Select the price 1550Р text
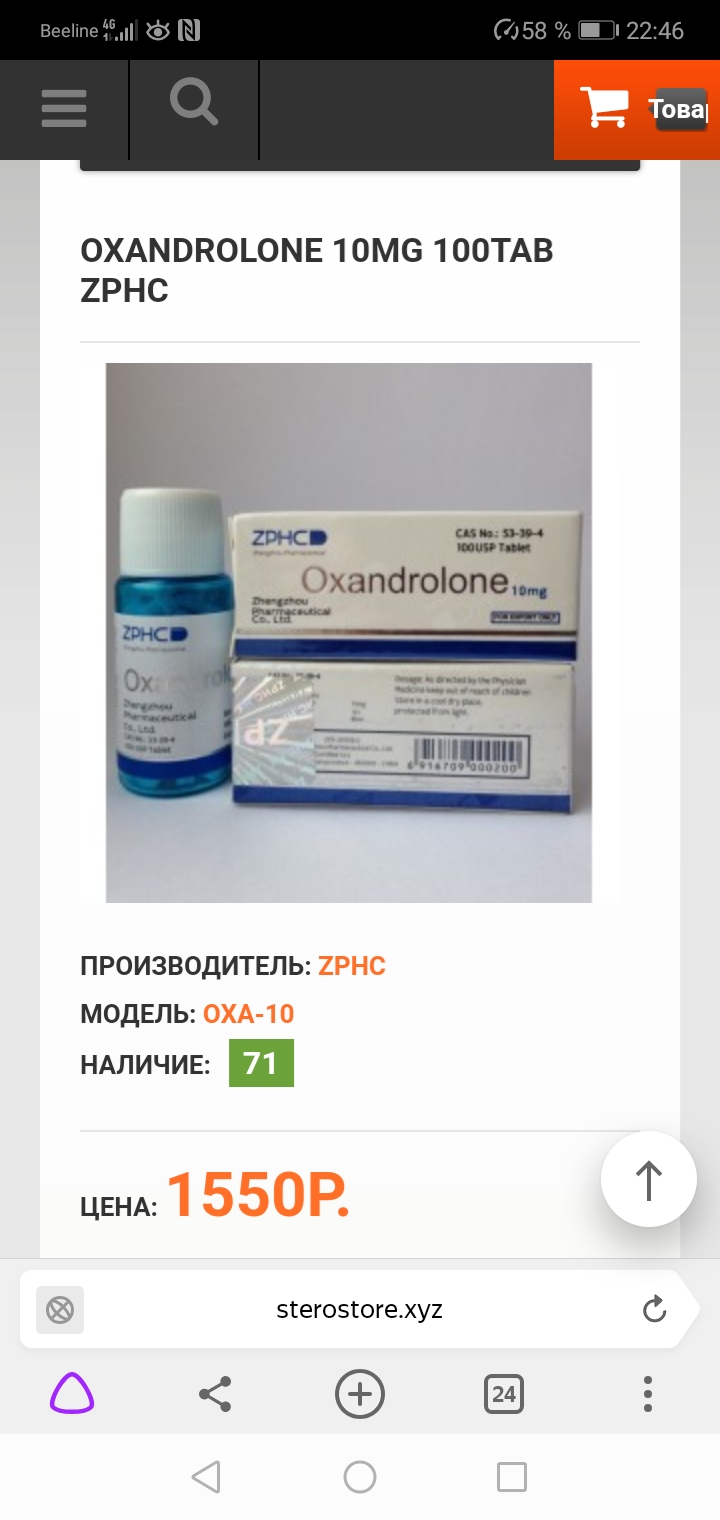 [x=257, y=1196]
